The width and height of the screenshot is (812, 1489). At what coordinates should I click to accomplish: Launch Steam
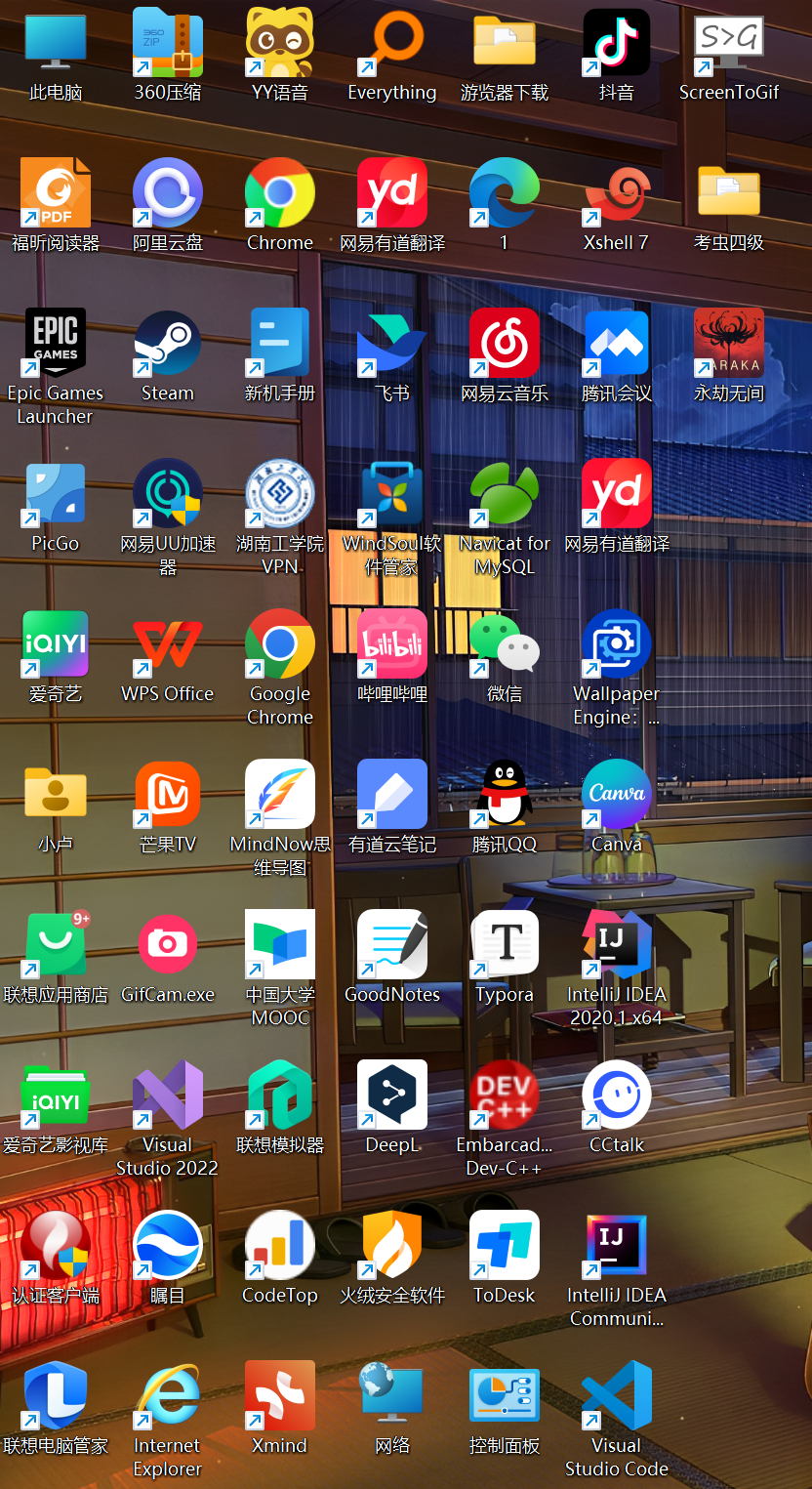pyautogui.click(x=168, y=344)
